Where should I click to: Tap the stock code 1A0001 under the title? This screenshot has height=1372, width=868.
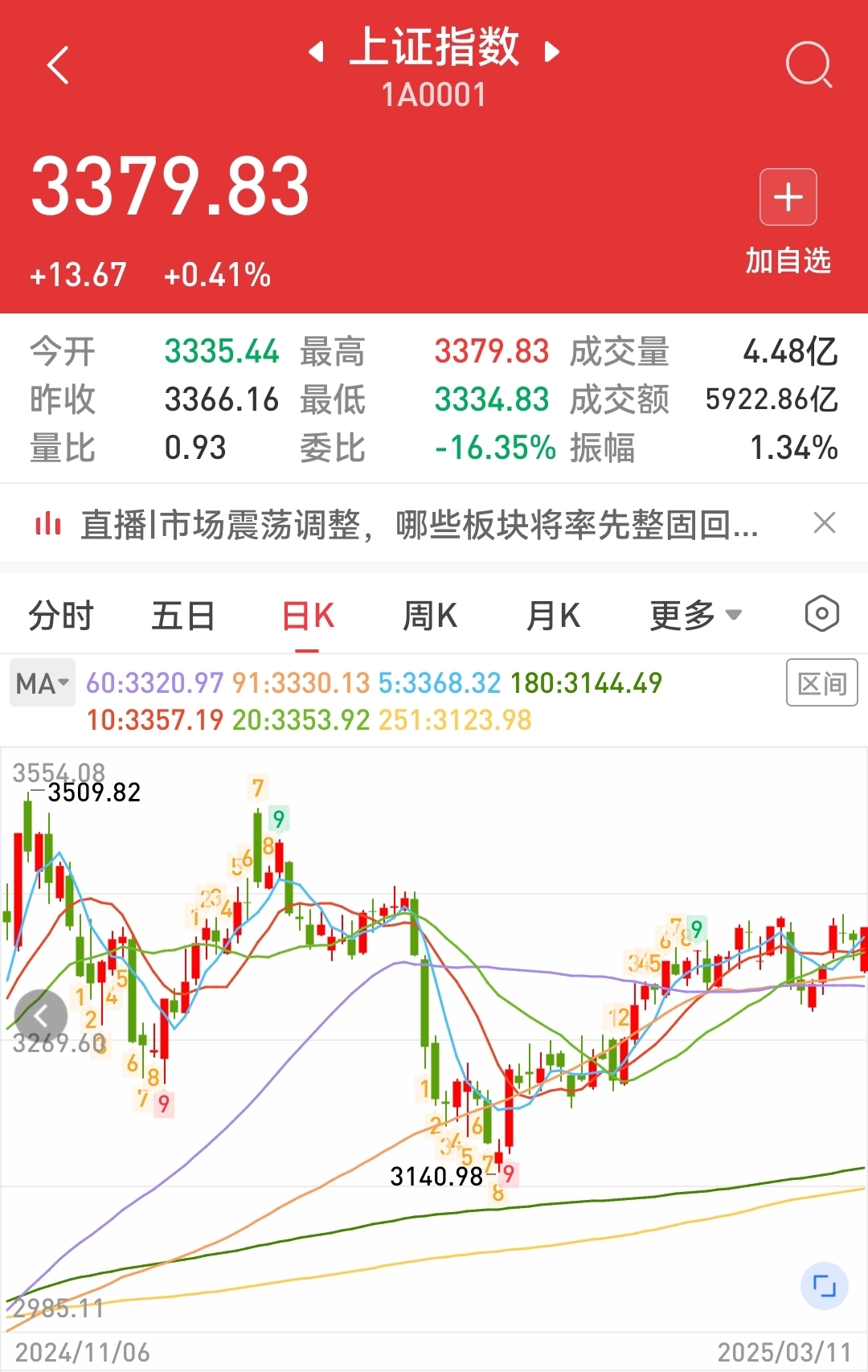tap(434, 95)
